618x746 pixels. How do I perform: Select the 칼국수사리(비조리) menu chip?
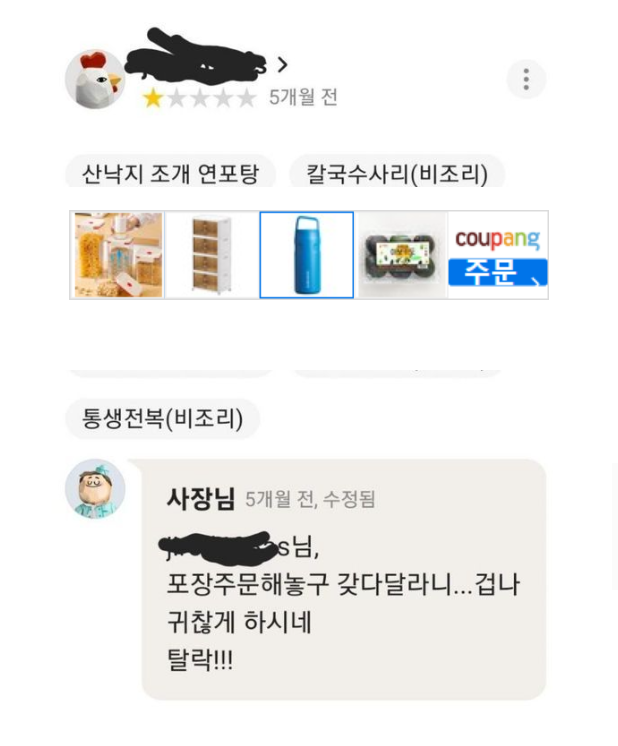(397, 173)
